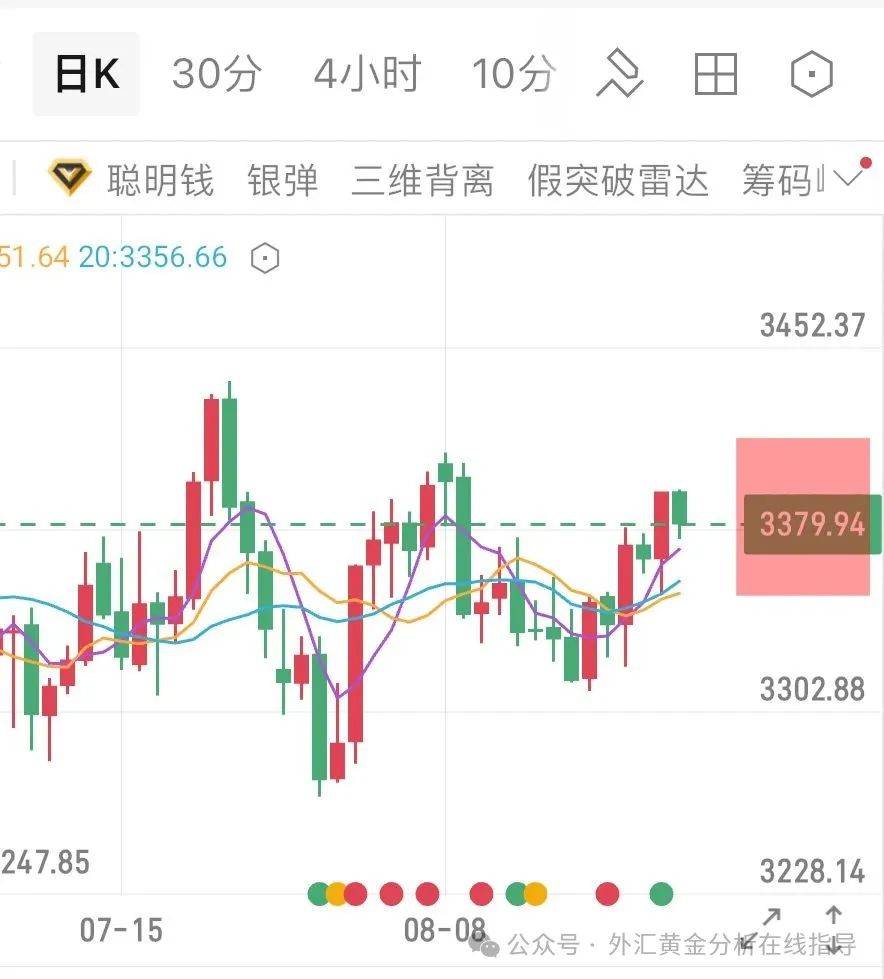Expand chart to fullscreen
Viewport: 884px width, 979px height.
[x=771, y=916]
